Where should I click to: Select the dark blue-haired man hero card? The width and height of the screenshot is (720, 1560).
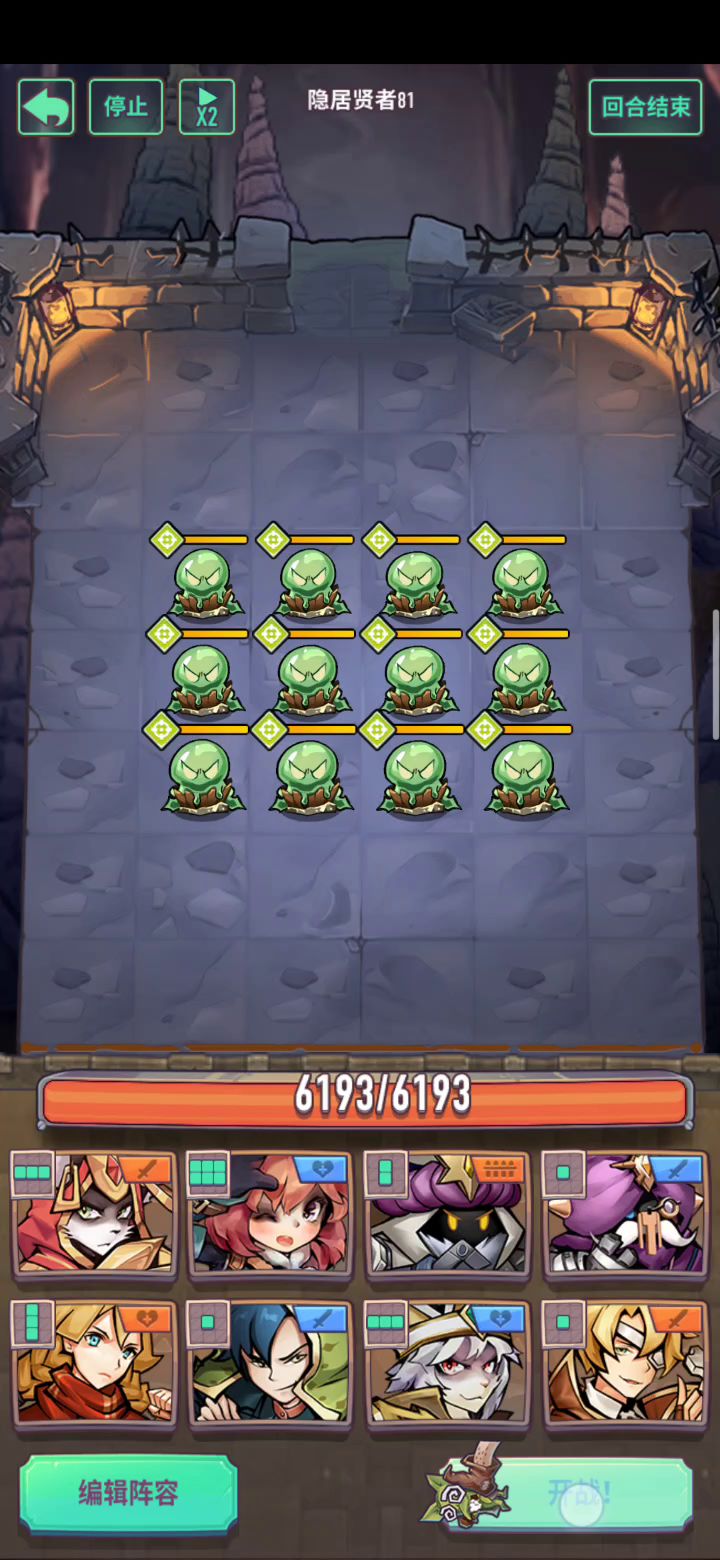point(270,1363)
